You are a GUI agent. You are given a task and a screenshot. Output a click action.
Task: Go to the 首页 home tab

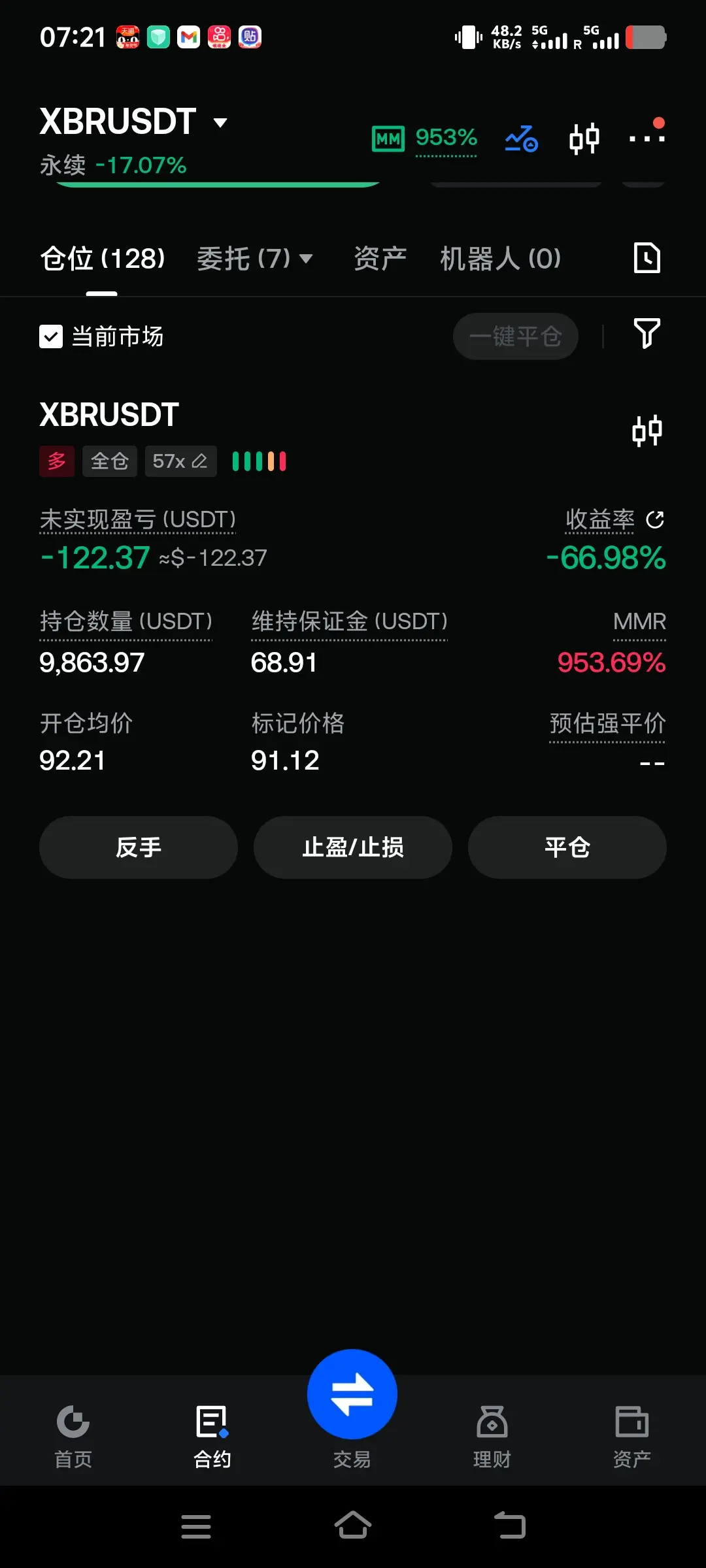click(x=73, y=1435)
